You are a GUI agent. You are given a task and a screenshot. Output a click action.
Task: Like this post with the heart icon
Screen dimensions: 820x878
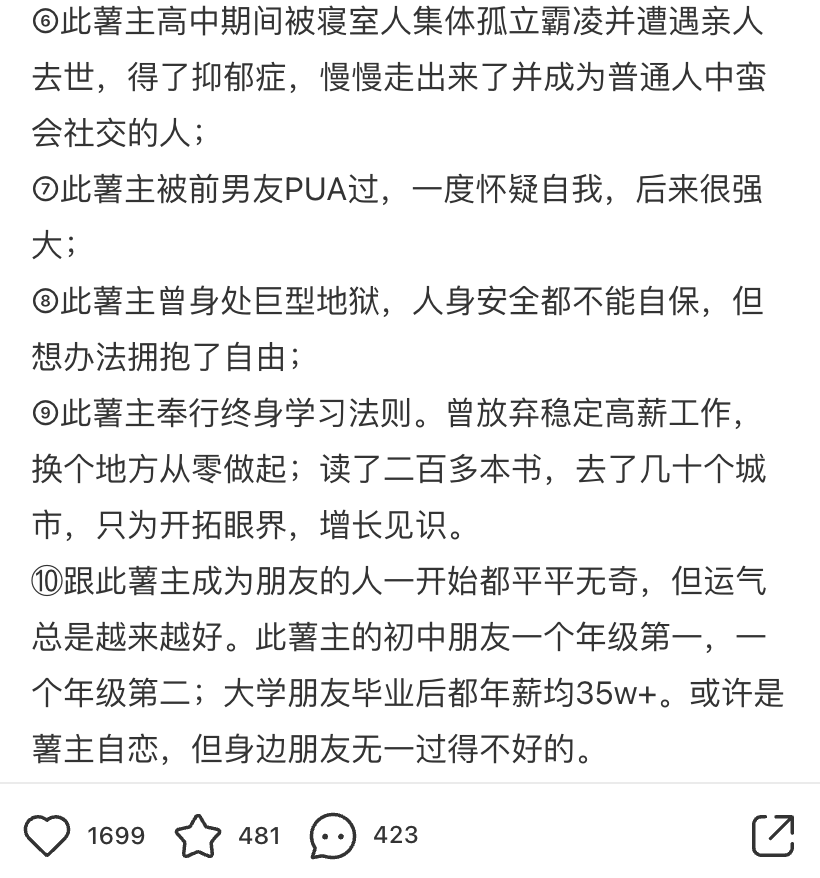47,836
